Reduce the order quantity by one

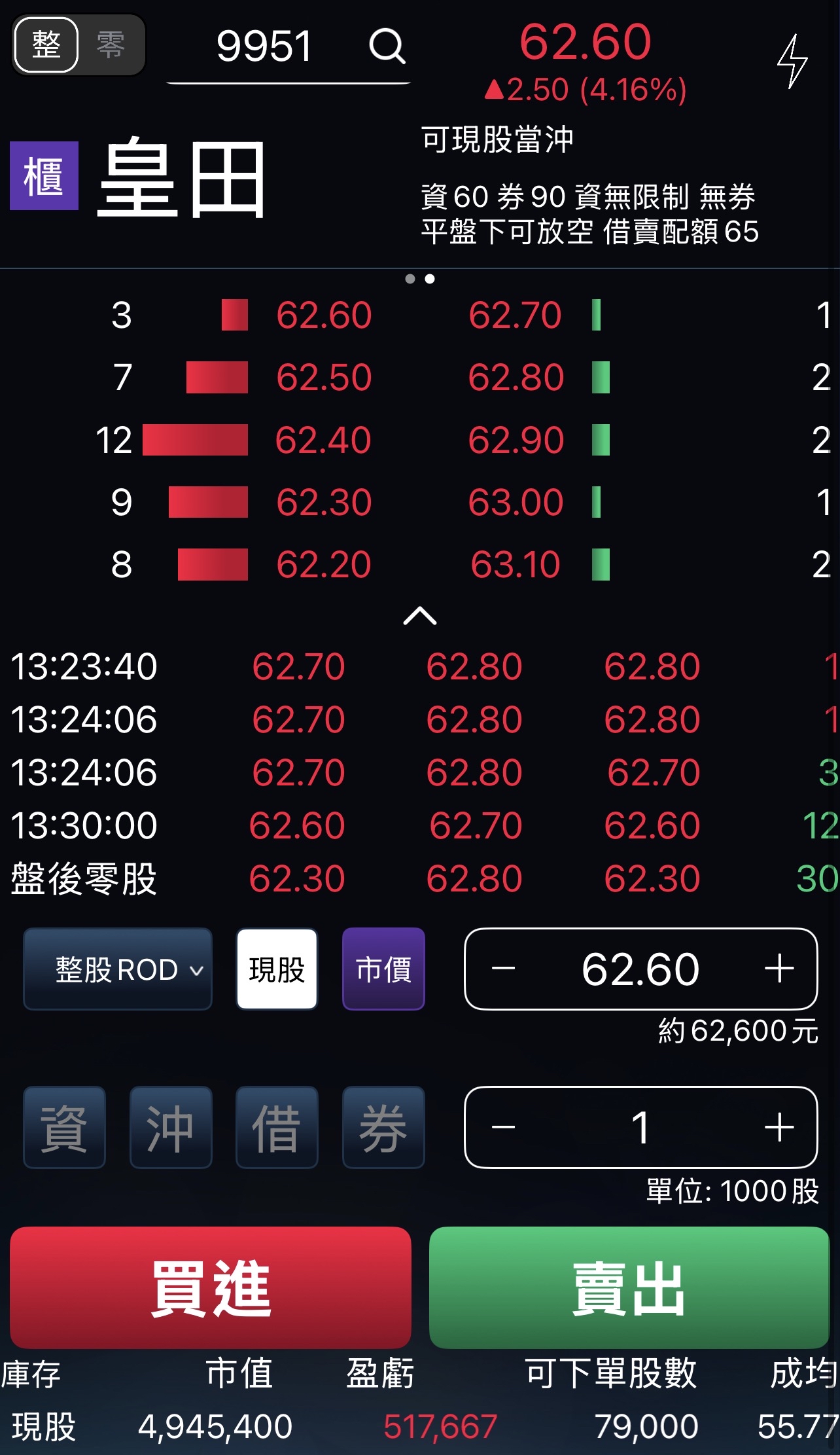click(x=503, y=1128)
